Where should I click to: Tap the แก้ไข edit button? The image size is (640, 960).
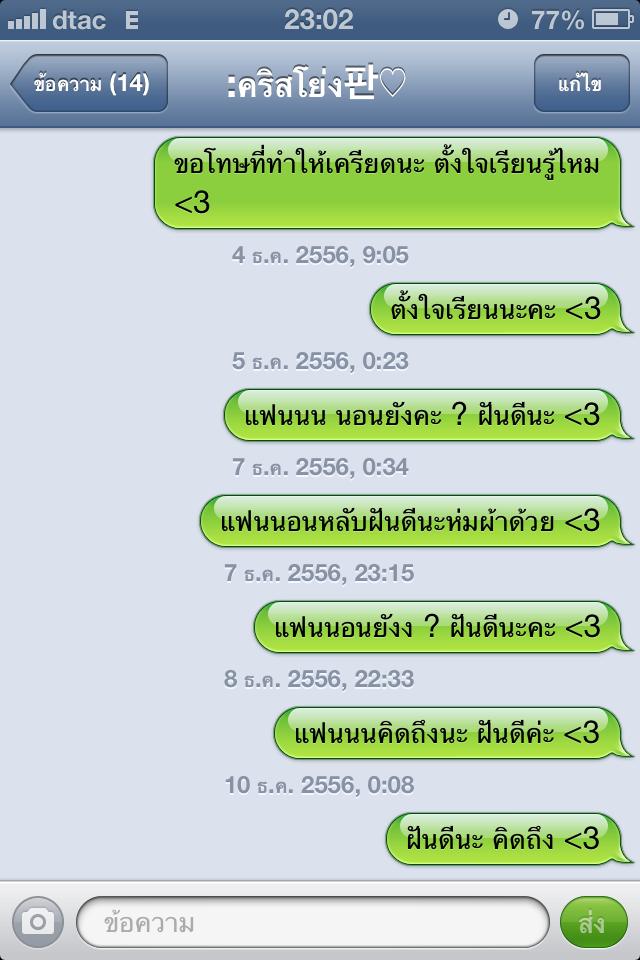click(x=580, y=84)
